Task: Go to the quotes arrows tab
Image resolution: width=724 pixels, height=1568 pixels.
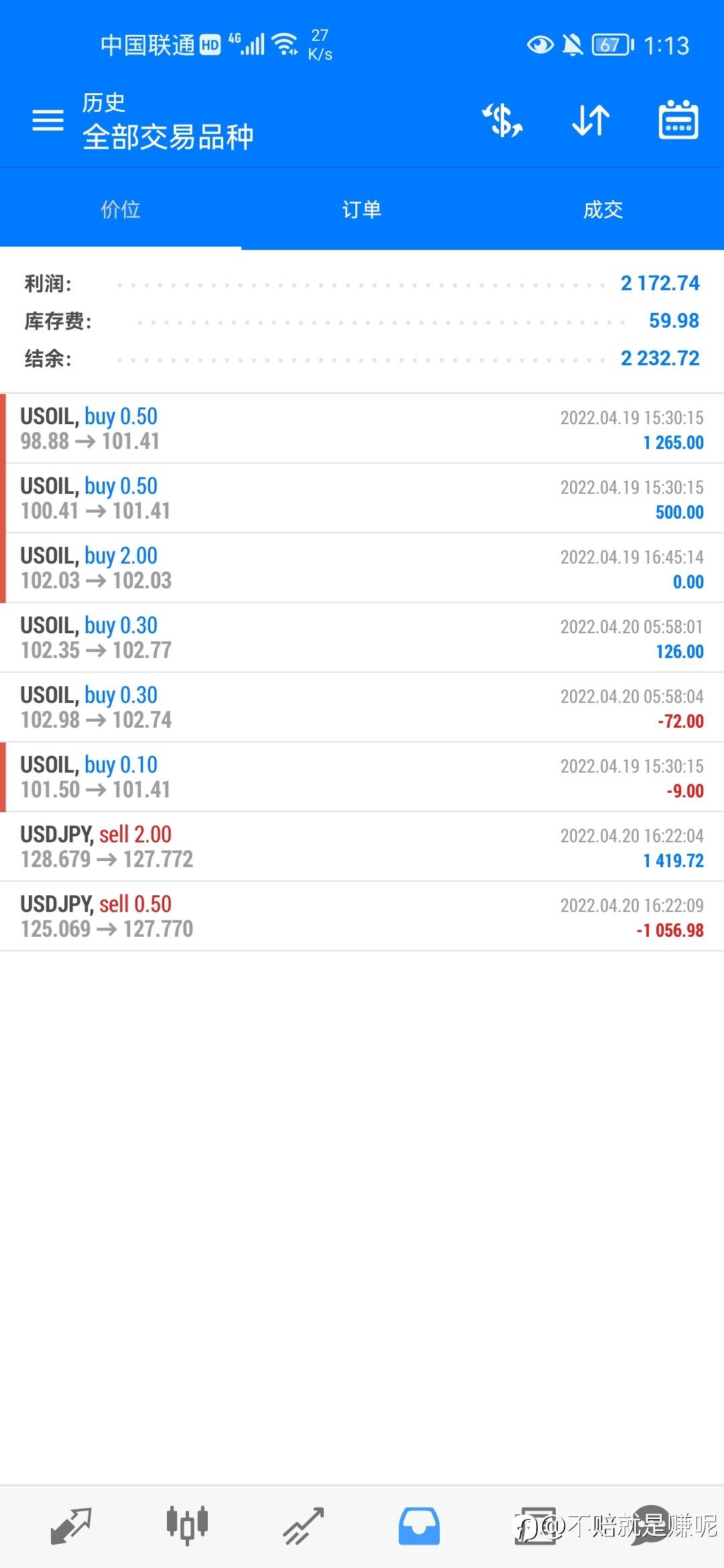Action: click(71, 1526)
